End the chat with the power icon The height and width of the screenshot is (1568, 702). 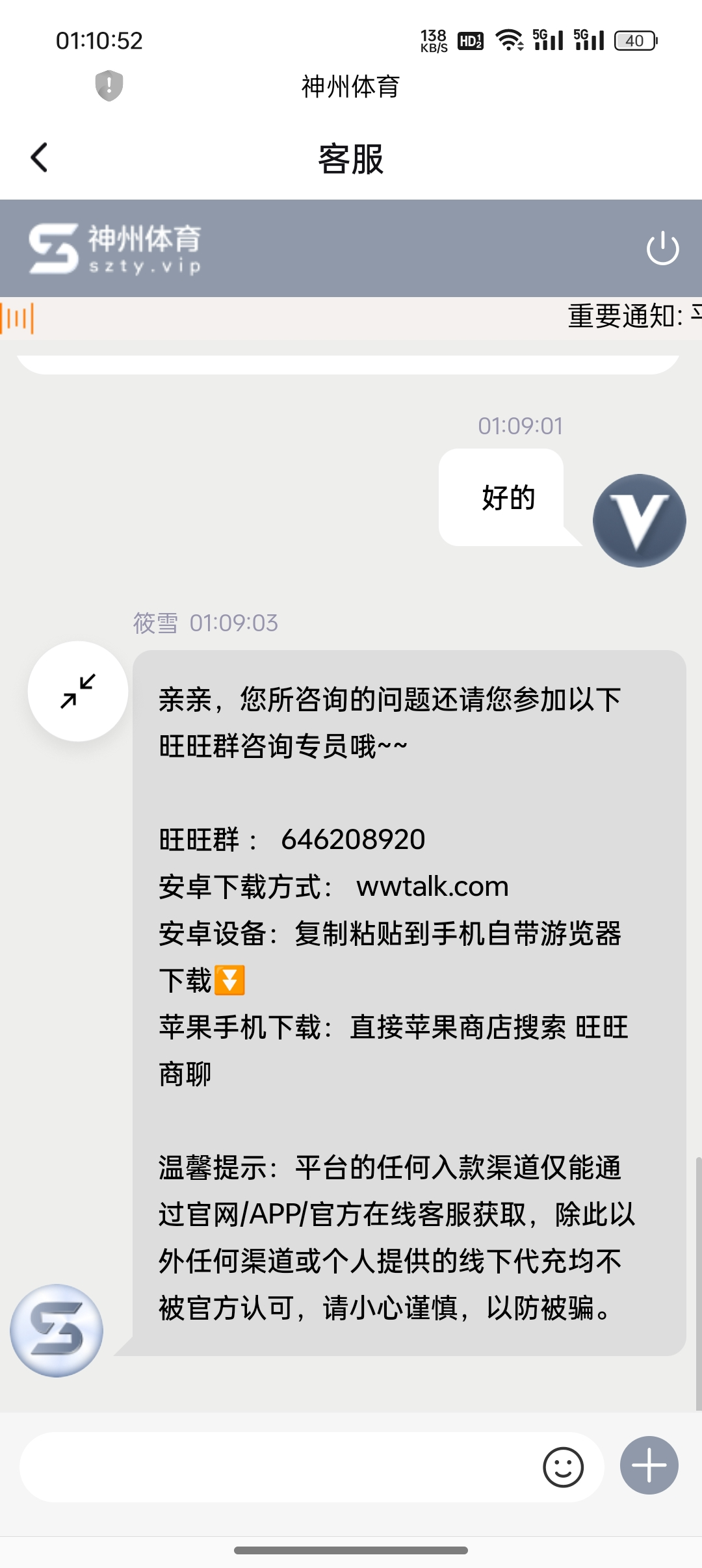pyautogui.click(x=662, y=249)
